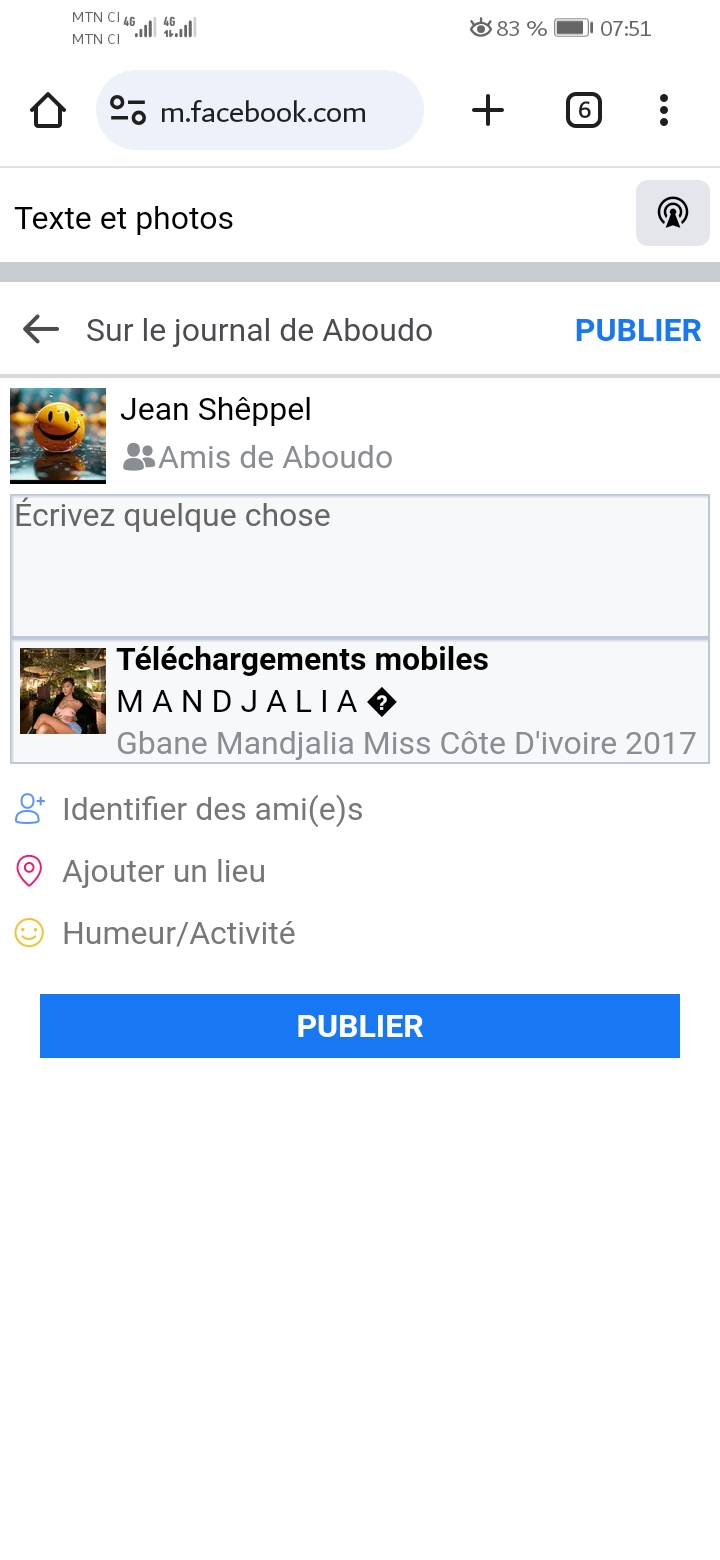Focus the Écrivez quelque chose text field
This screenshot has height=1560, width=720.
click(x=360, y=565)
